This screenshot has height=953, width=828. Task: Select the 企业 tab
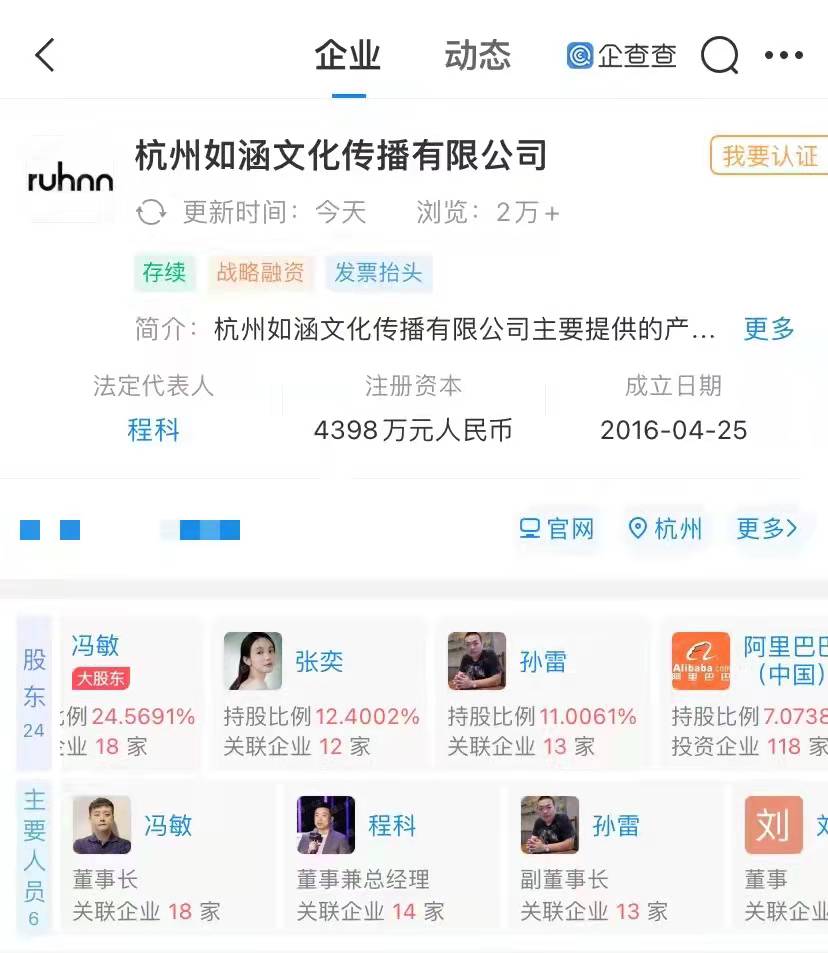348,55
